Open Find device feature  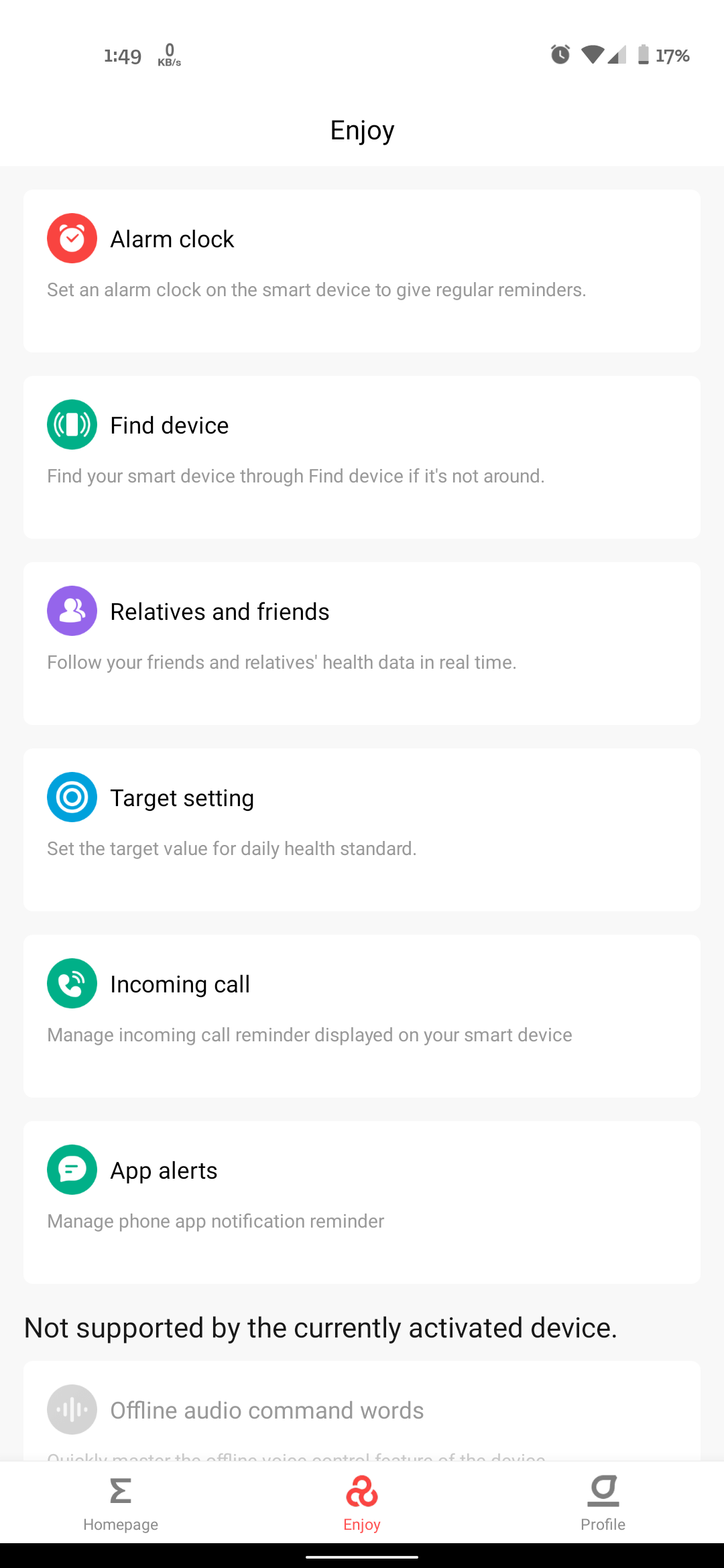click(362, 456)
